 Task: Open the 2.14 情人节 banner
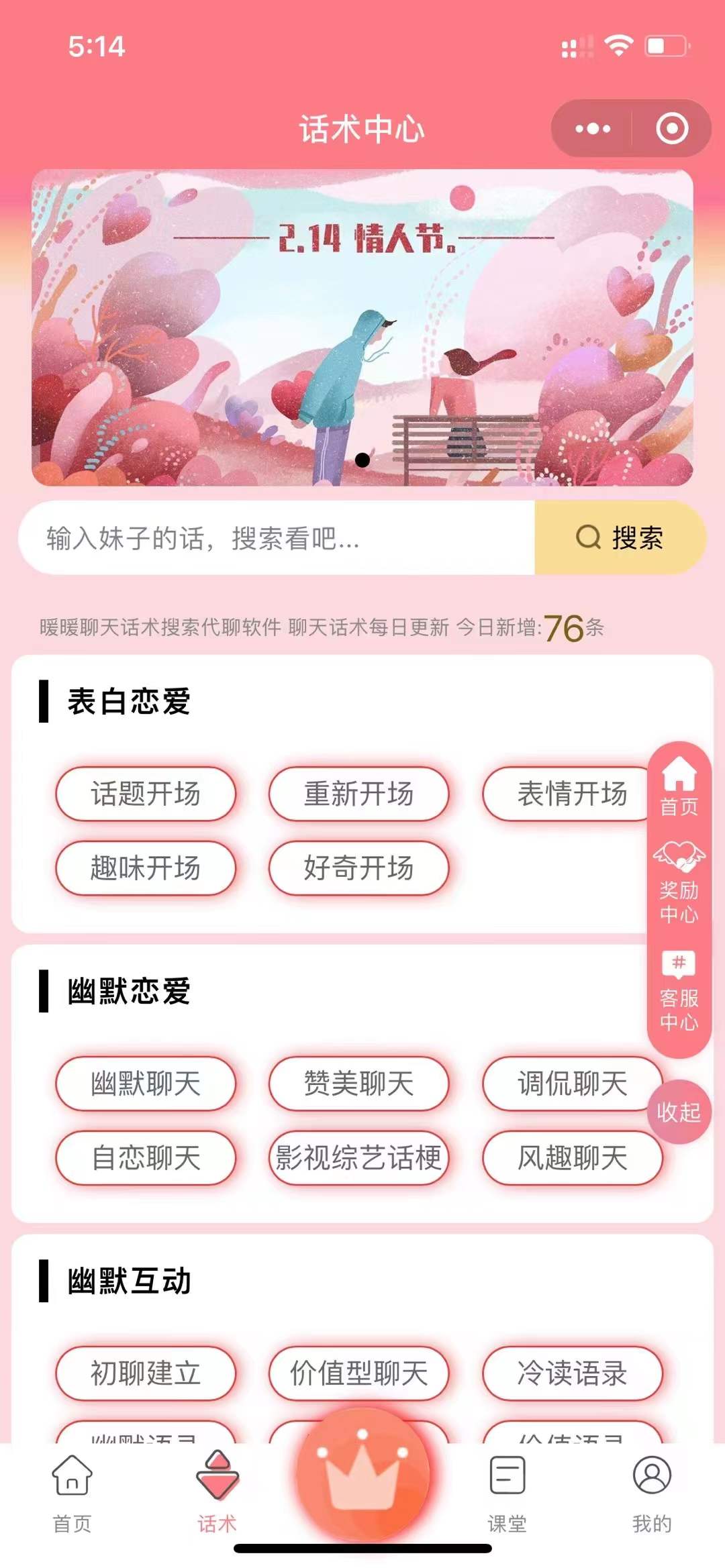point(362,327)
